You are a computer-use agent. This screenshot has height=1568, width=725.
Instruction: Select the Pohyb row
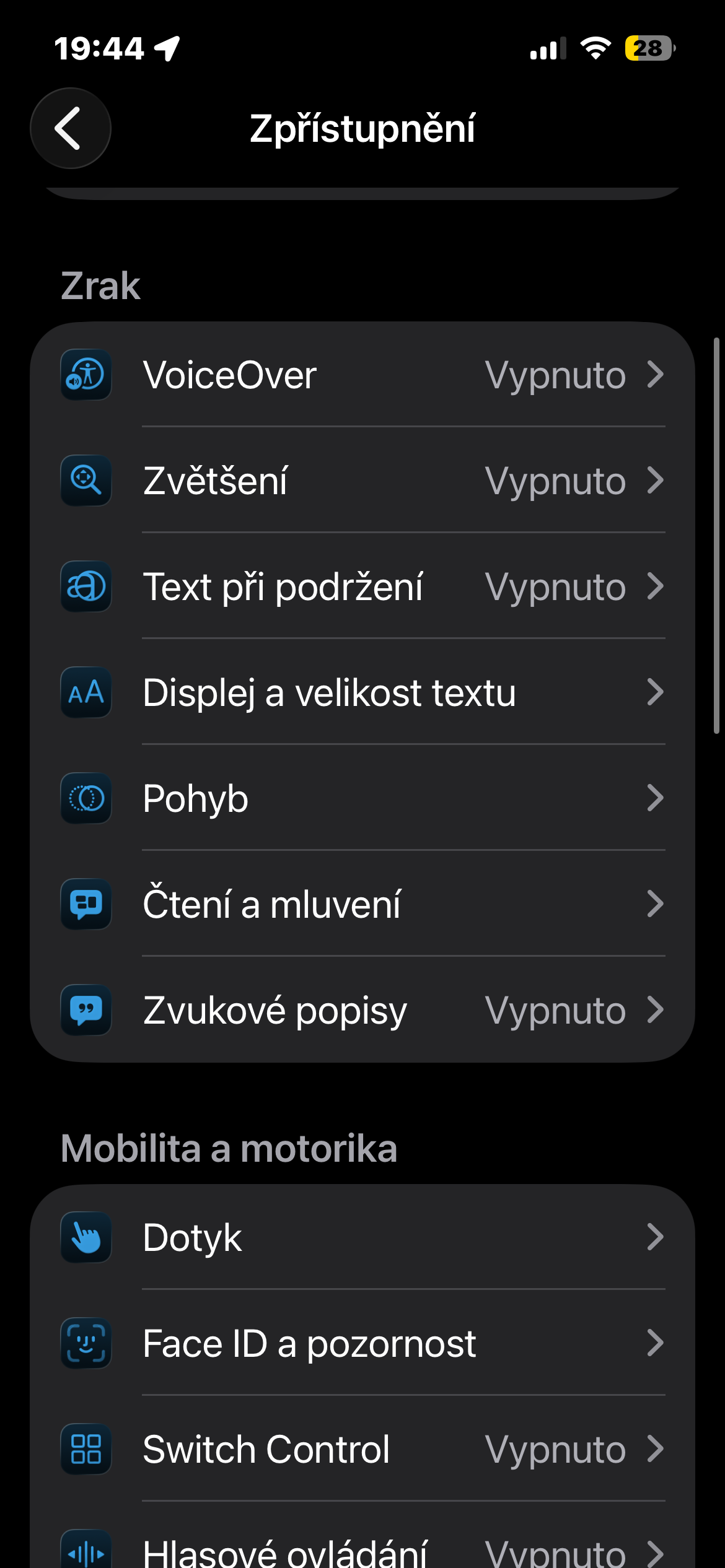pyautogui.click(x=362, y=798)
